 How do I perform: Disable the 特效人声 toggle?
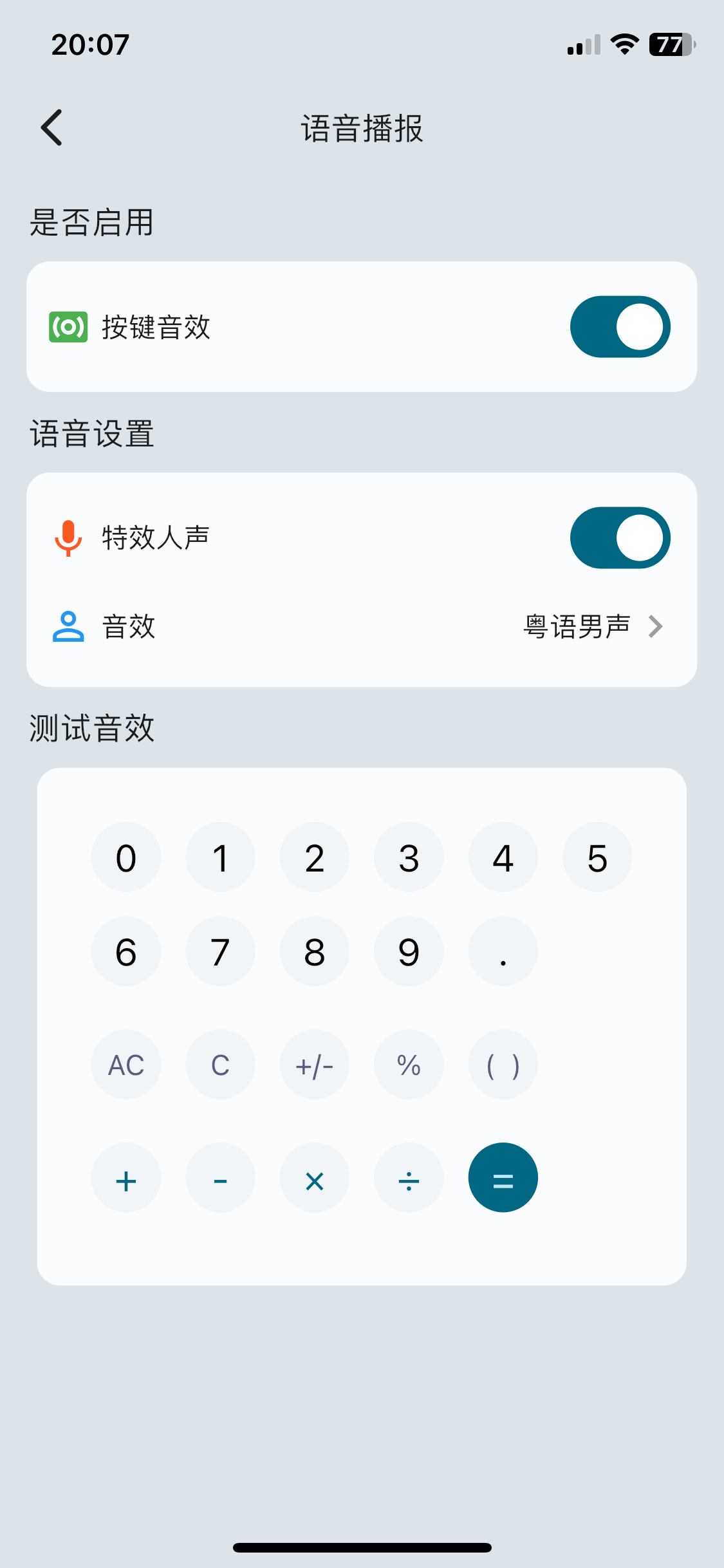(620, 538)
